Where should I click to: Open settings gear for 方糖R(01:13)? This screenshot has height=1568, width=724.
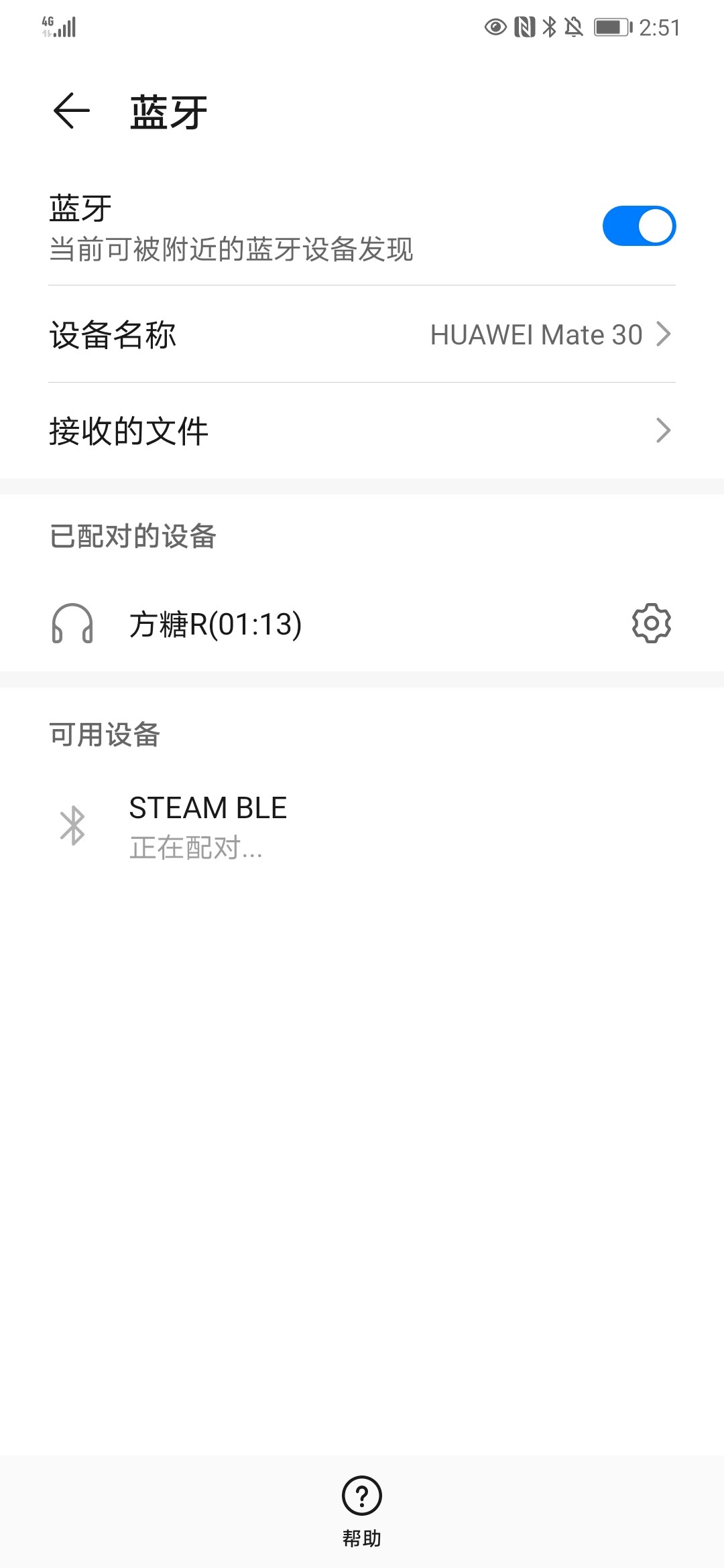click(x=651, y=624)
